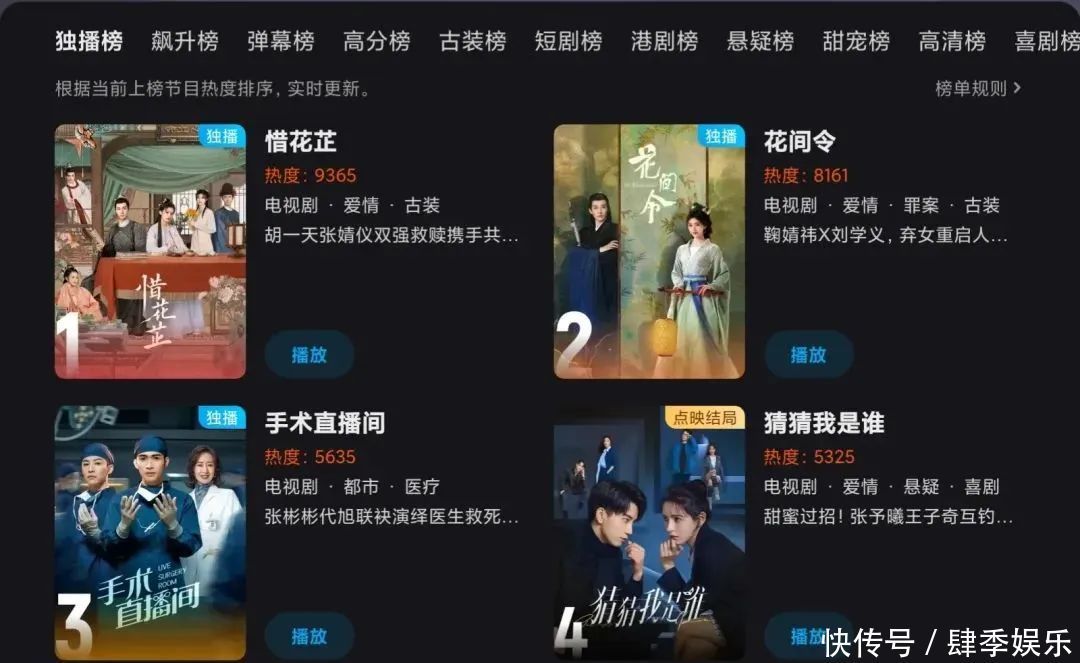Switch to the 飙升榜 tab
Image resolution: width=1080 pixels, height=663 pixels.
[x=184, y=41]
